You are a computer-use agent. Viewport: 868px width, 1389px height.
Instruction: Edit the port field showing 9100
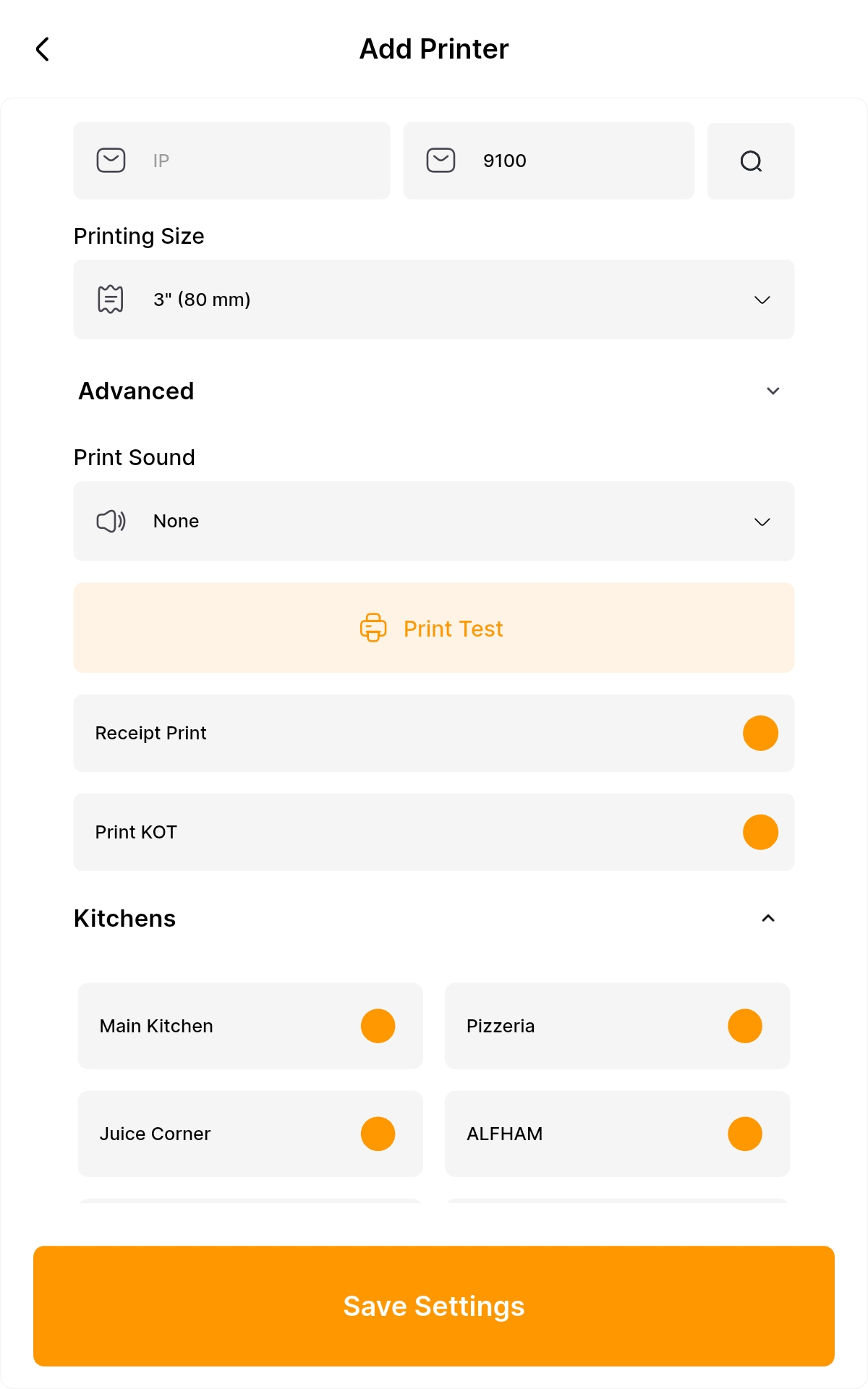point(548,161)
